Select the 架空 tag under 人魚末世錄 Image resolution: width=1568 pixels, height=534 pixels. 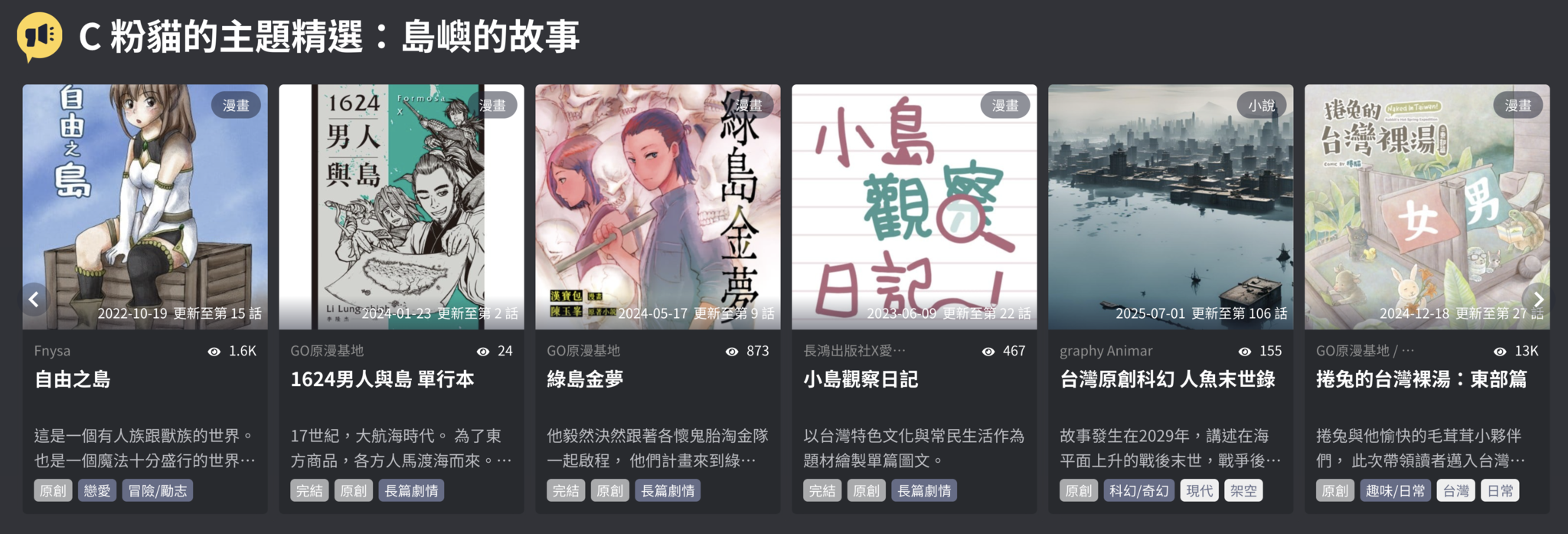[x=1243, y=491]
